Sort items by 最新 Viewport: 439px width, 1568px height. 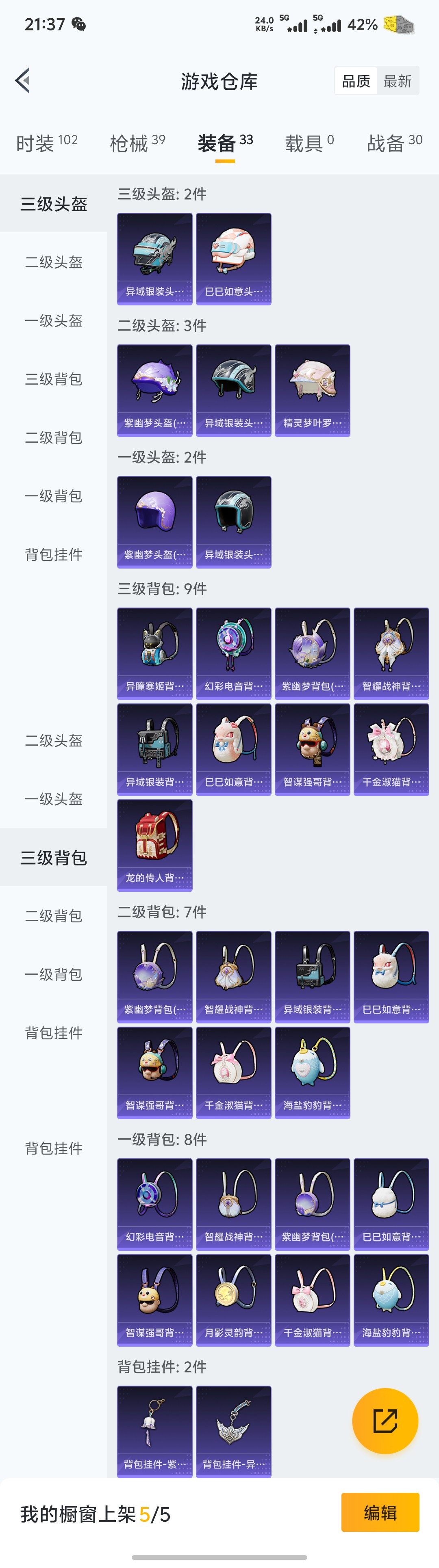[x=398, y=81]
